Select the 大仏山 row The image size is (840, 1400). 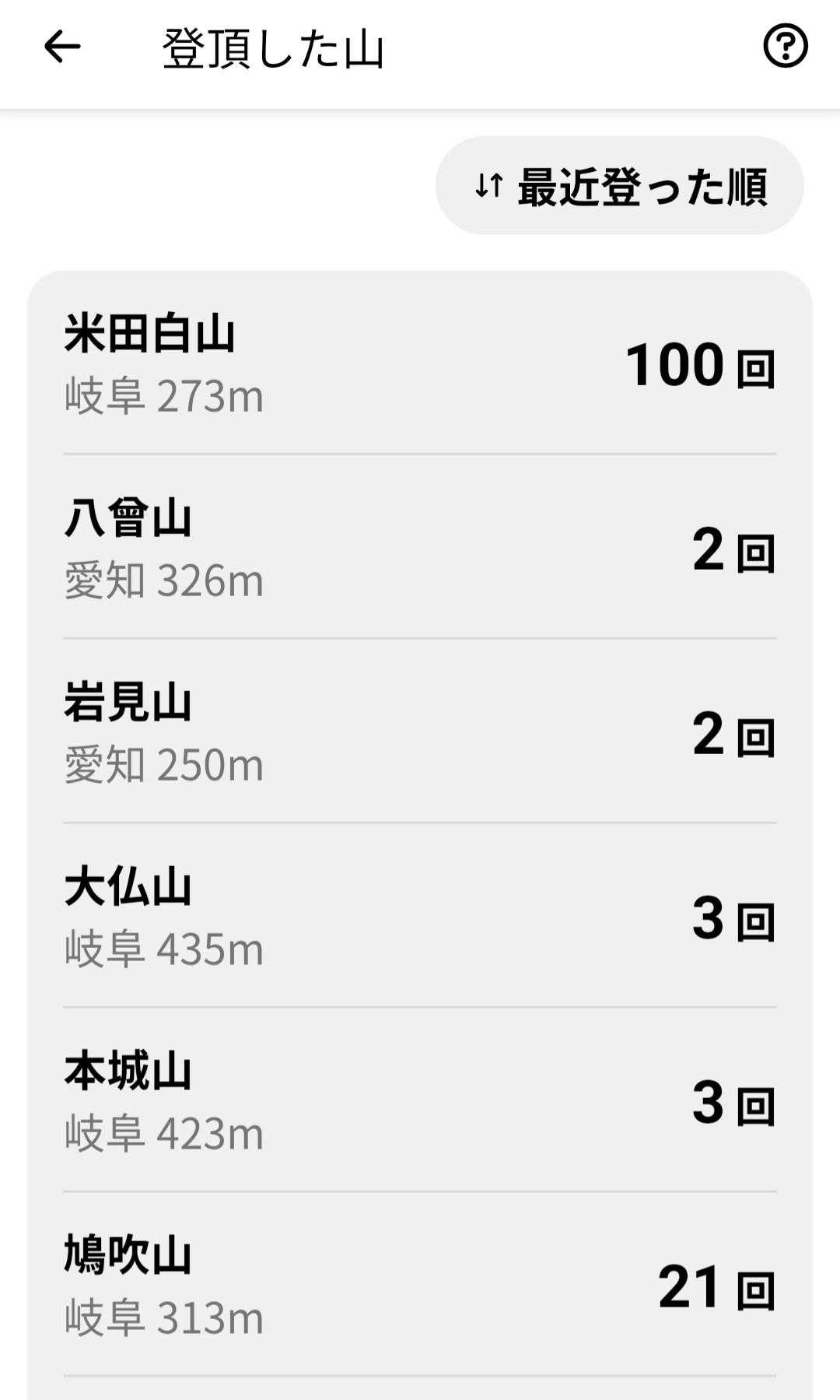(420, 917)
